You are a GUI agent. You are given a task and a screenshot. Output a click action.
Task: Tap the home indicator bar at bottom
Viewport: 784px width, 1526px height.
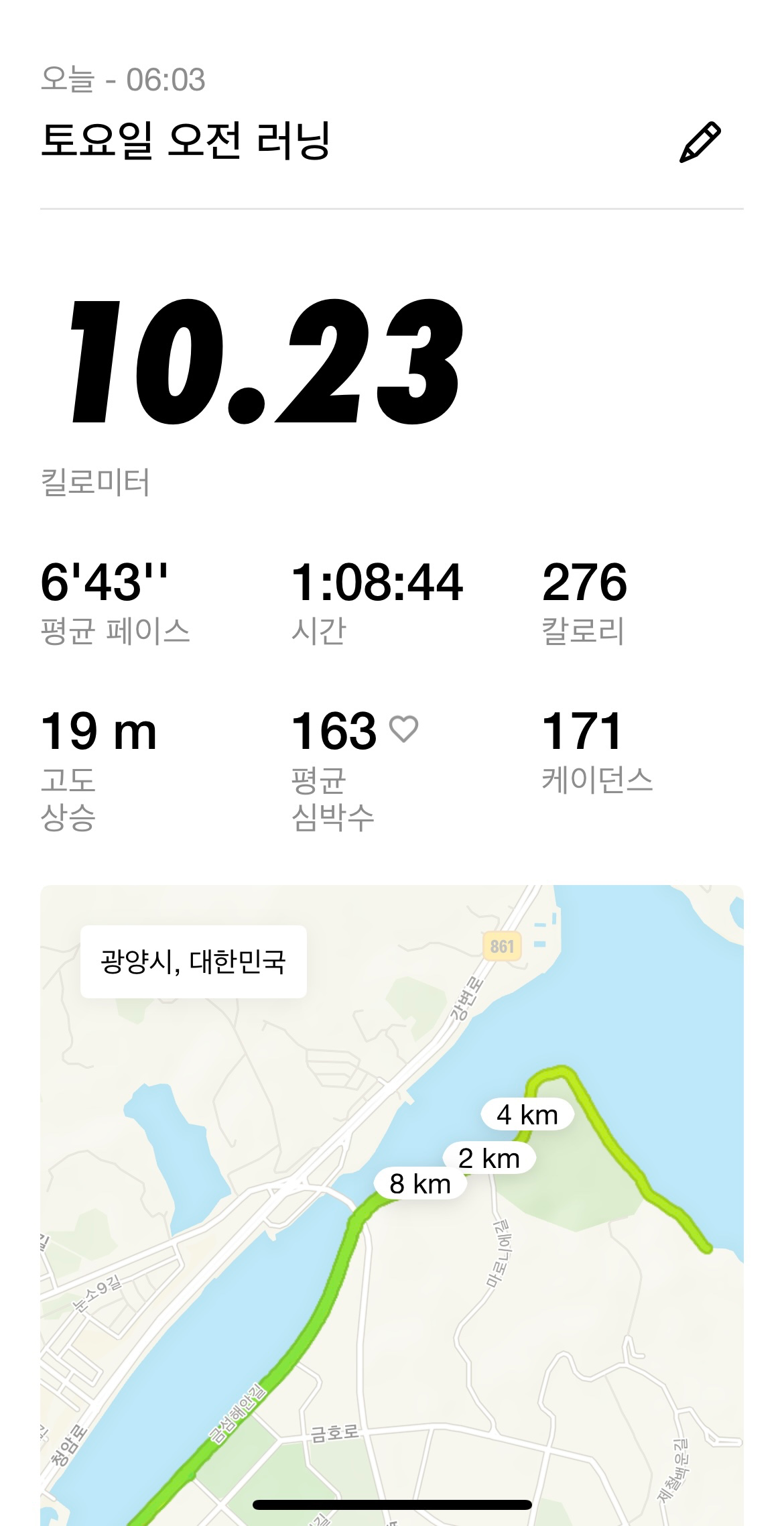coord(392,1502)
